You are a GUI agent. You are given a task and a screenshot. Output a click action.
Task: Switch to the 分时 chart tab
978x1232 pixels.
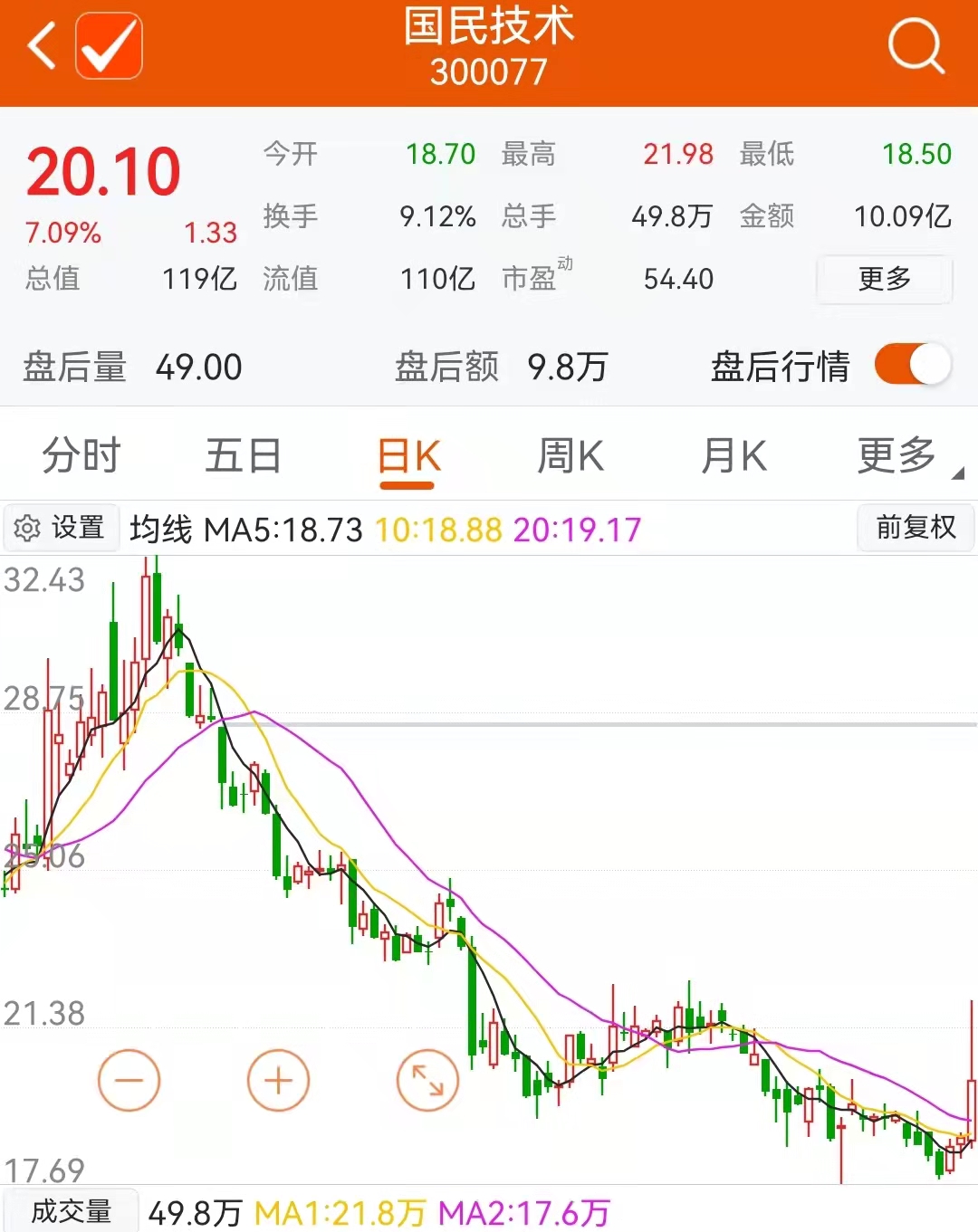(81, 455)
